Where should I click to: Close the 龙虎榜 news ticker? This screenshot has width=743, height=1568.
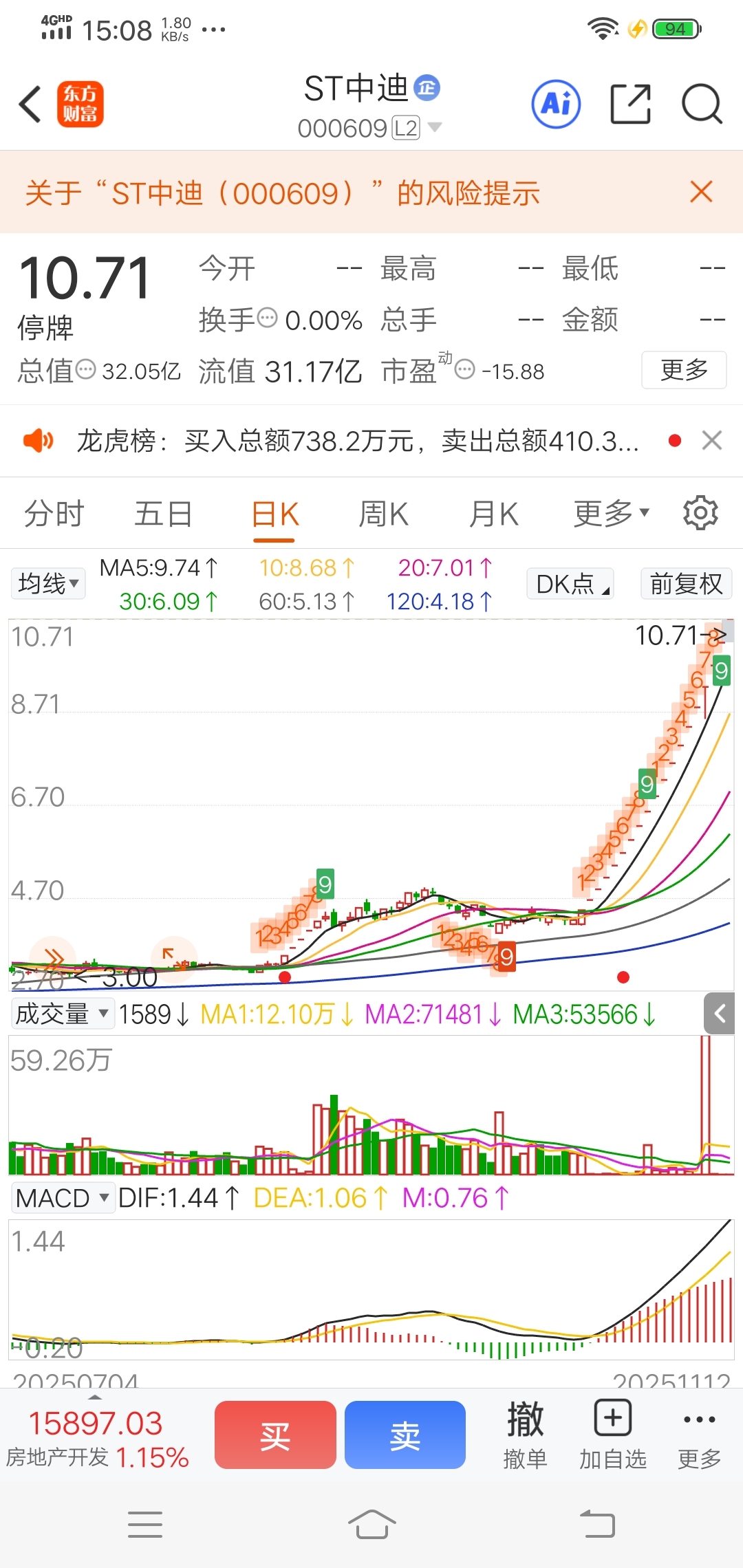point(712,440)
